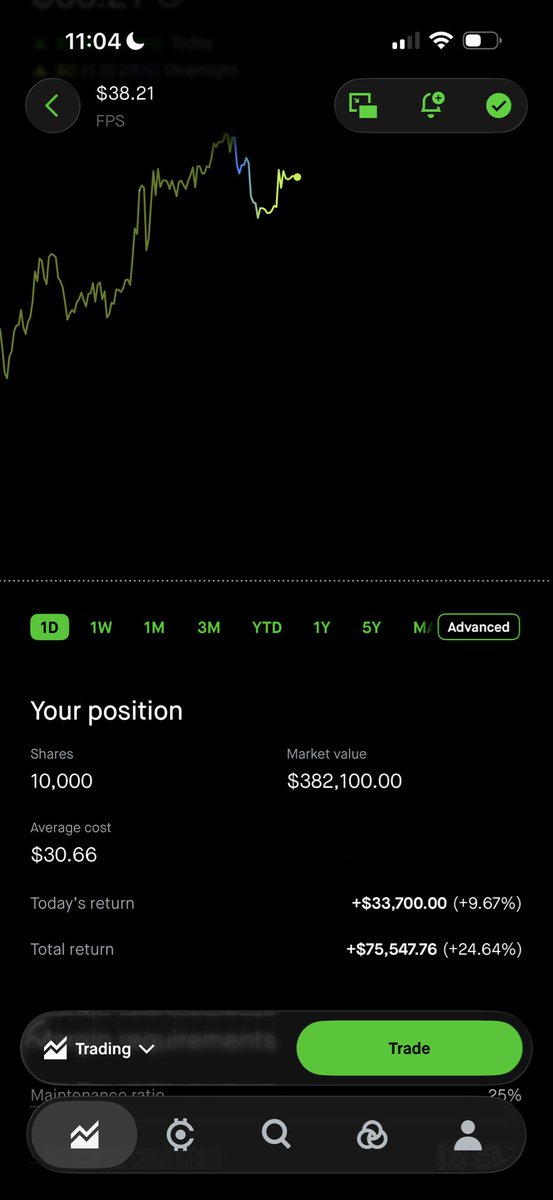The width and height of the screenshot is (553, 1200).
Task: Open the picture-in-picture chart icon
Action: tap(363, 105)
